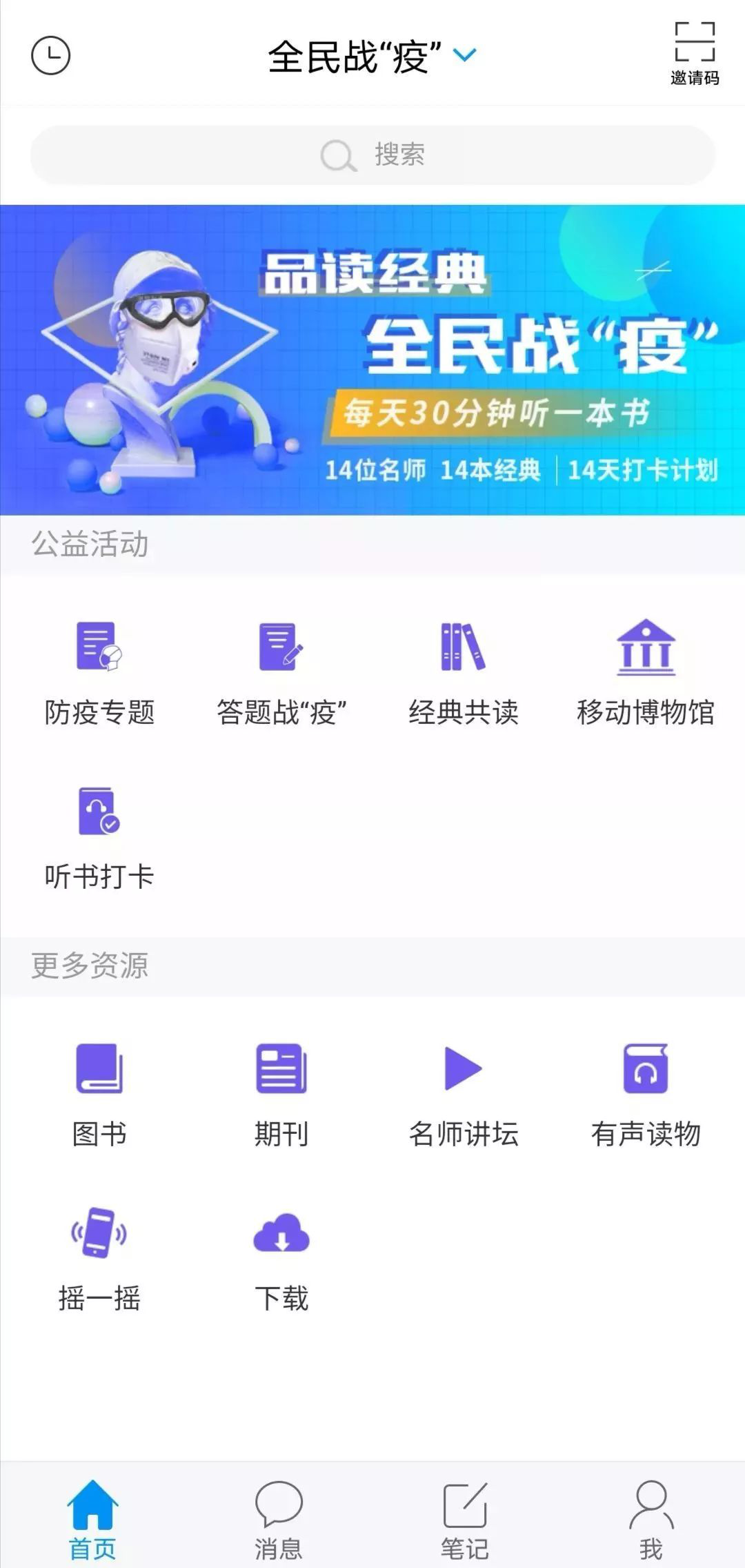Click inside the 搜索 search field
Screen dimensions: 745x1568
coord(372,155)
